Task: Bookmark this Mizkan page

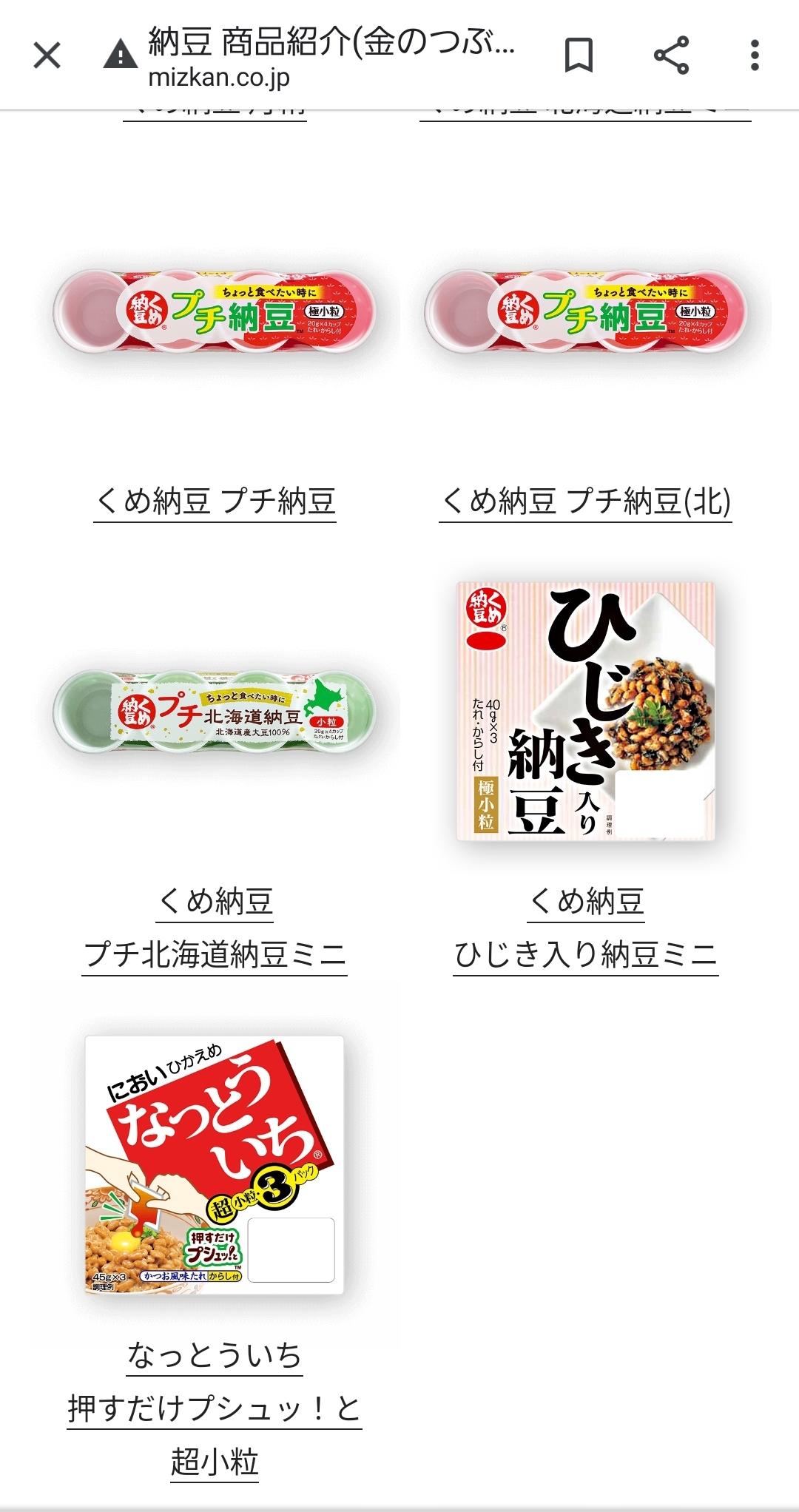Action: coord(579,55)
